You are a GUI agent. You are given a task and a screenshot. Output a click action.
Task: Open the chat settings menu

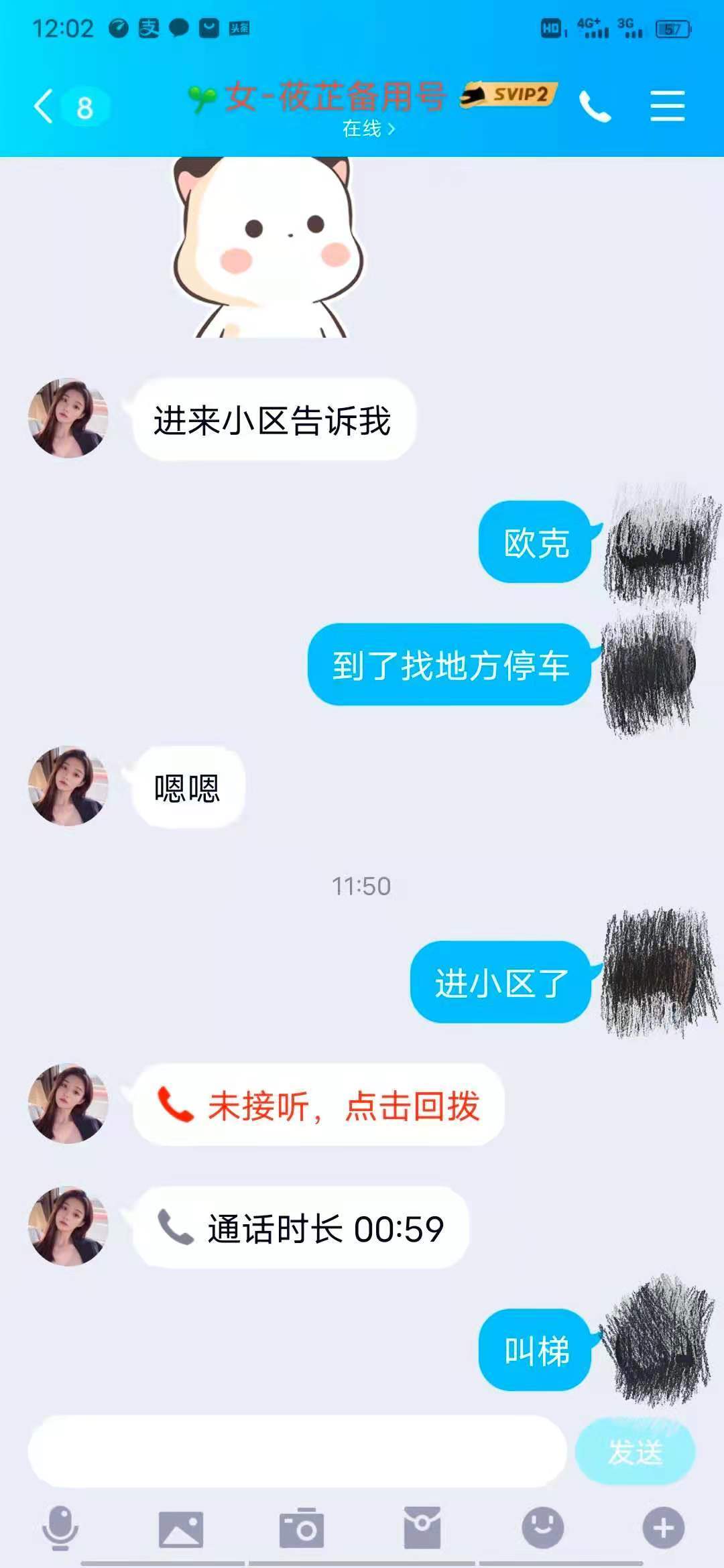[x=667, y=107]
